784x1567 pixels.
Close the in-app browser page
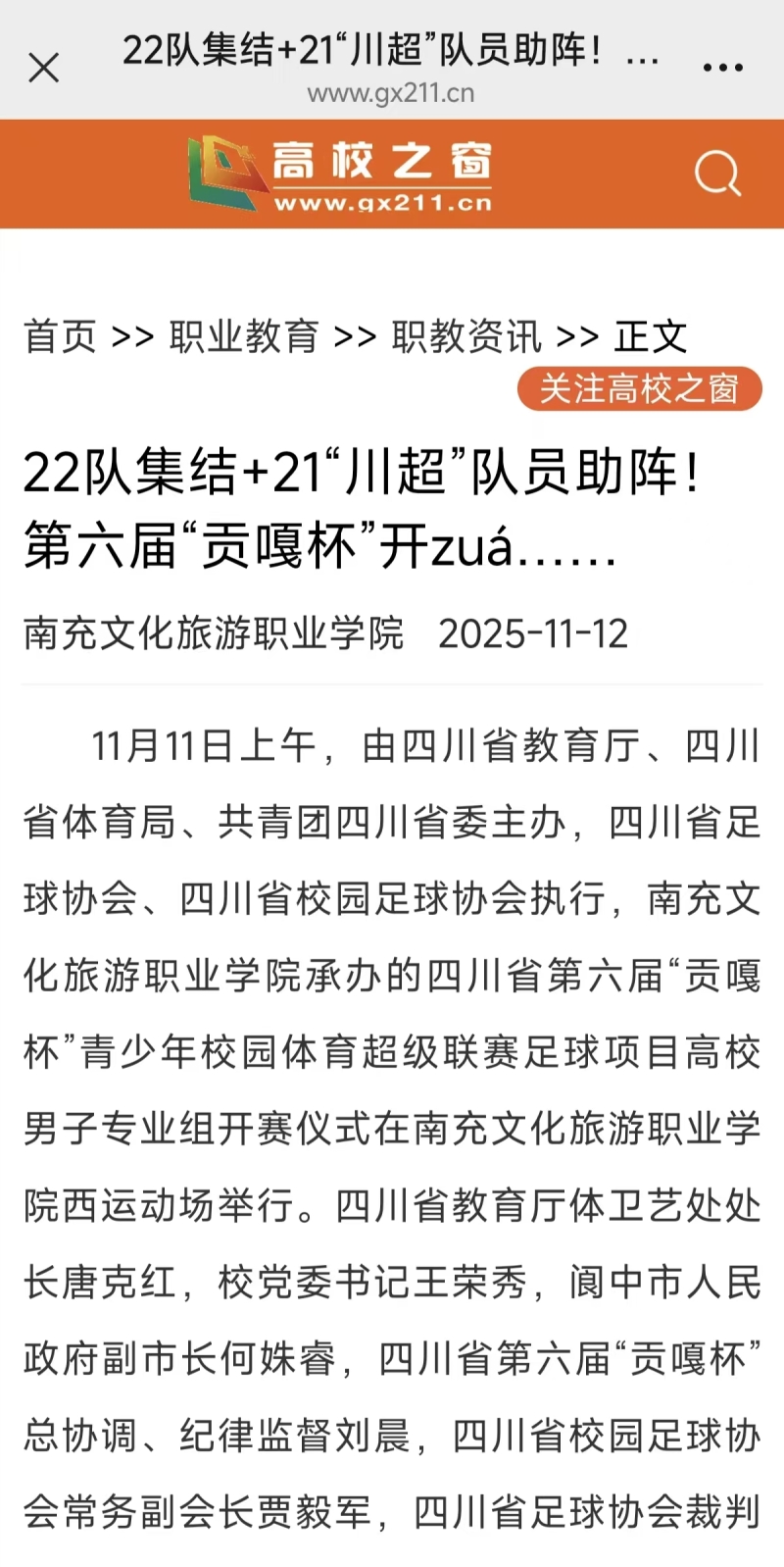(43, 68)
